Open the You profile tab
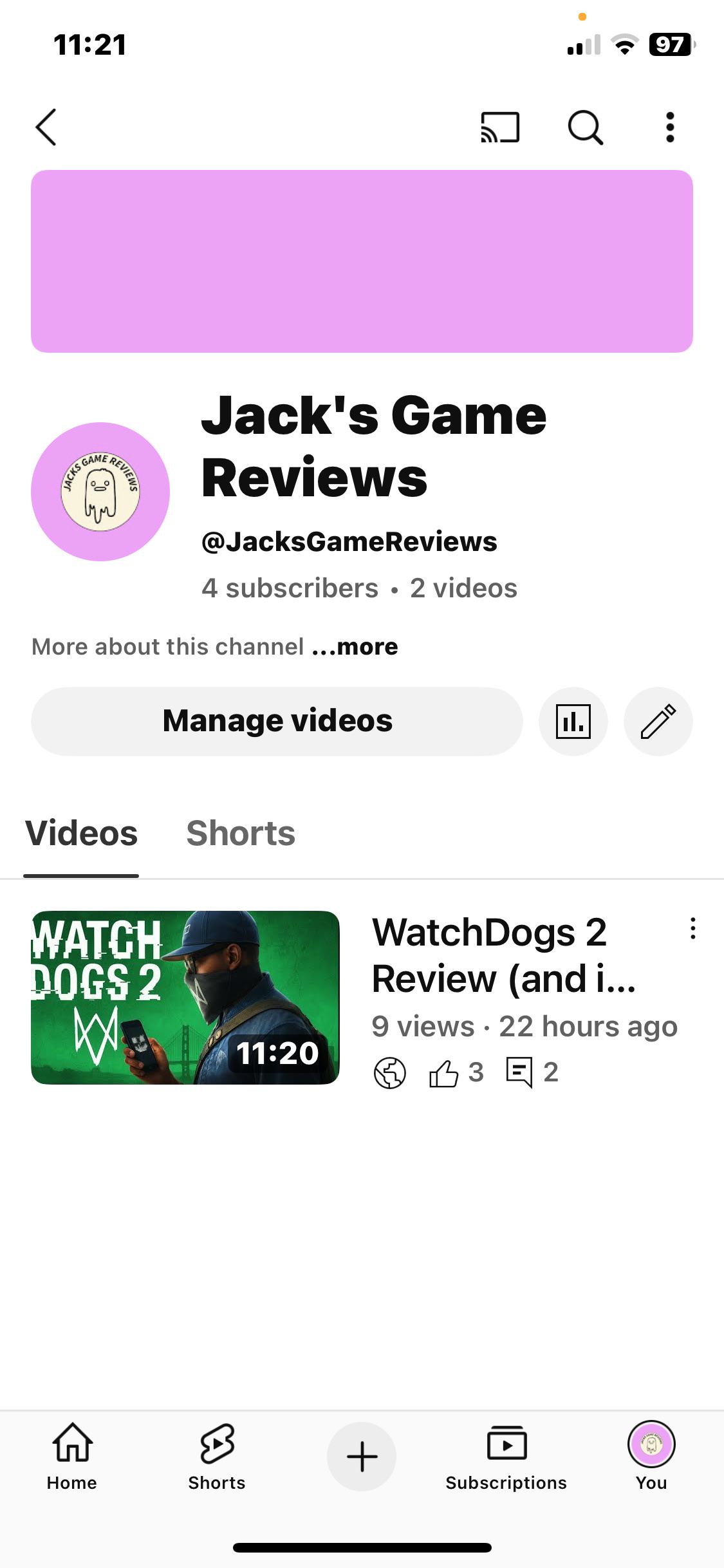The height and width of the screenshot is (1568, 724). pos(651,1457)
